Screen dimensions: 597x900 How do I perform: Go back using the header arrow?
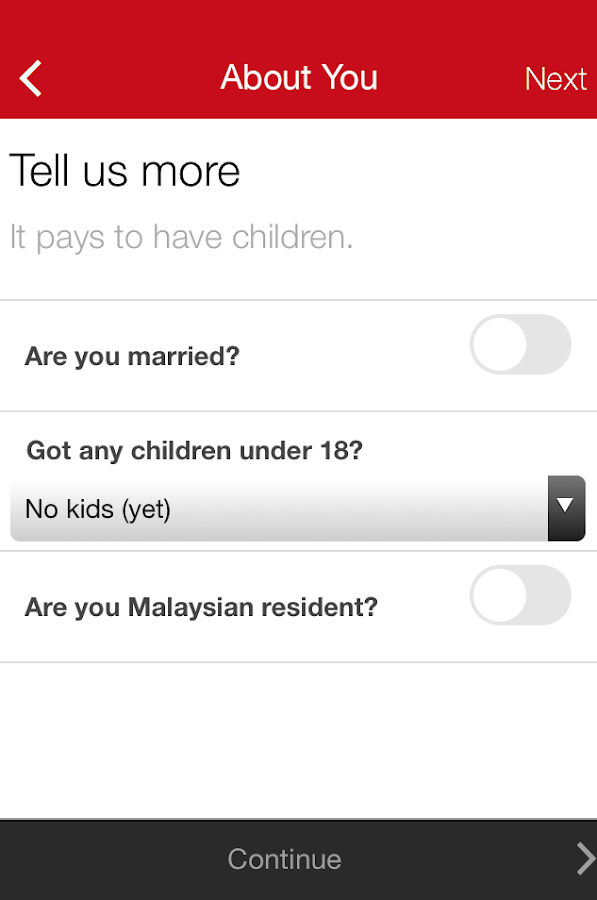pos(30,78)
